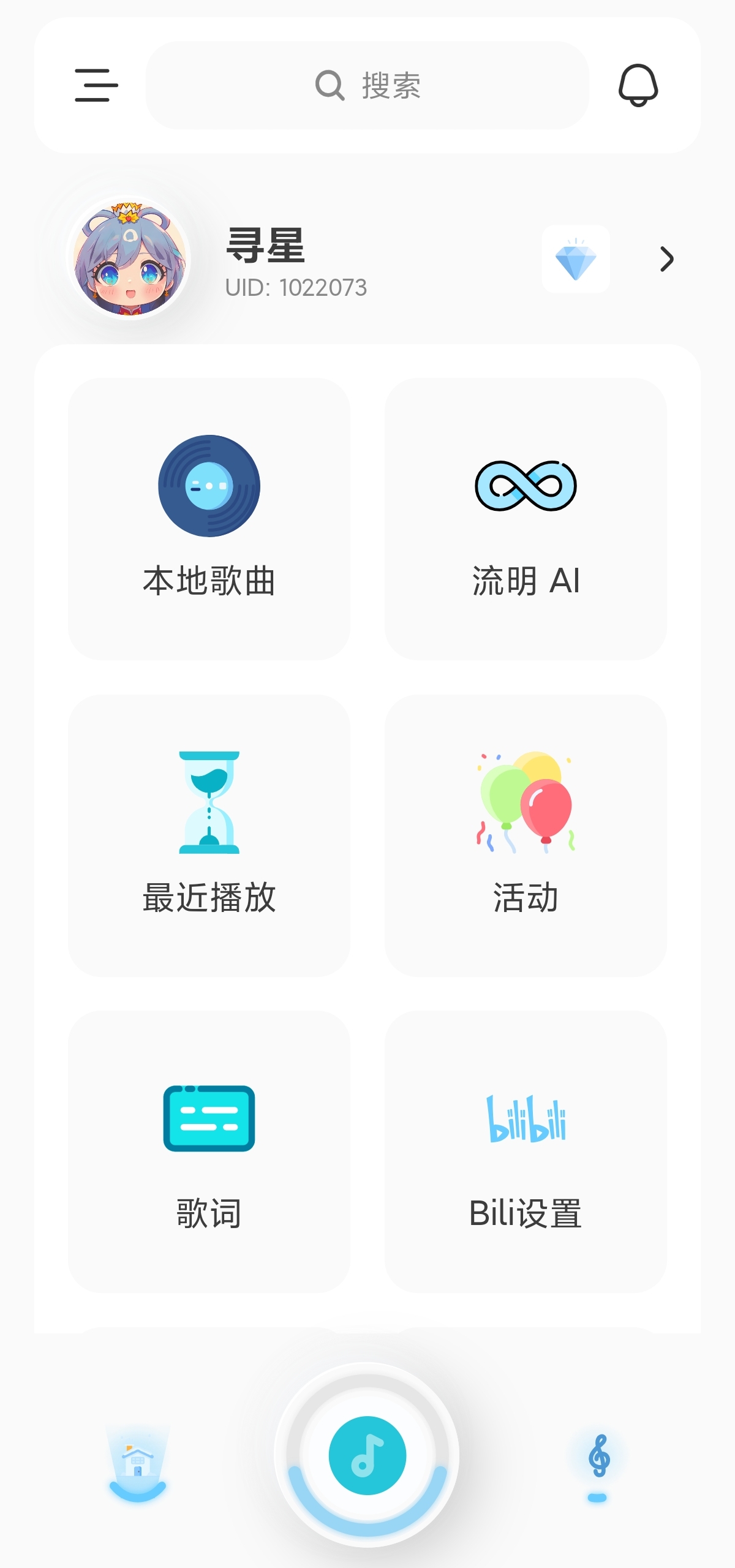Open the profile avatar of 寻星
The height and width of the screenshot is (1568, 735).
(129, 258)
